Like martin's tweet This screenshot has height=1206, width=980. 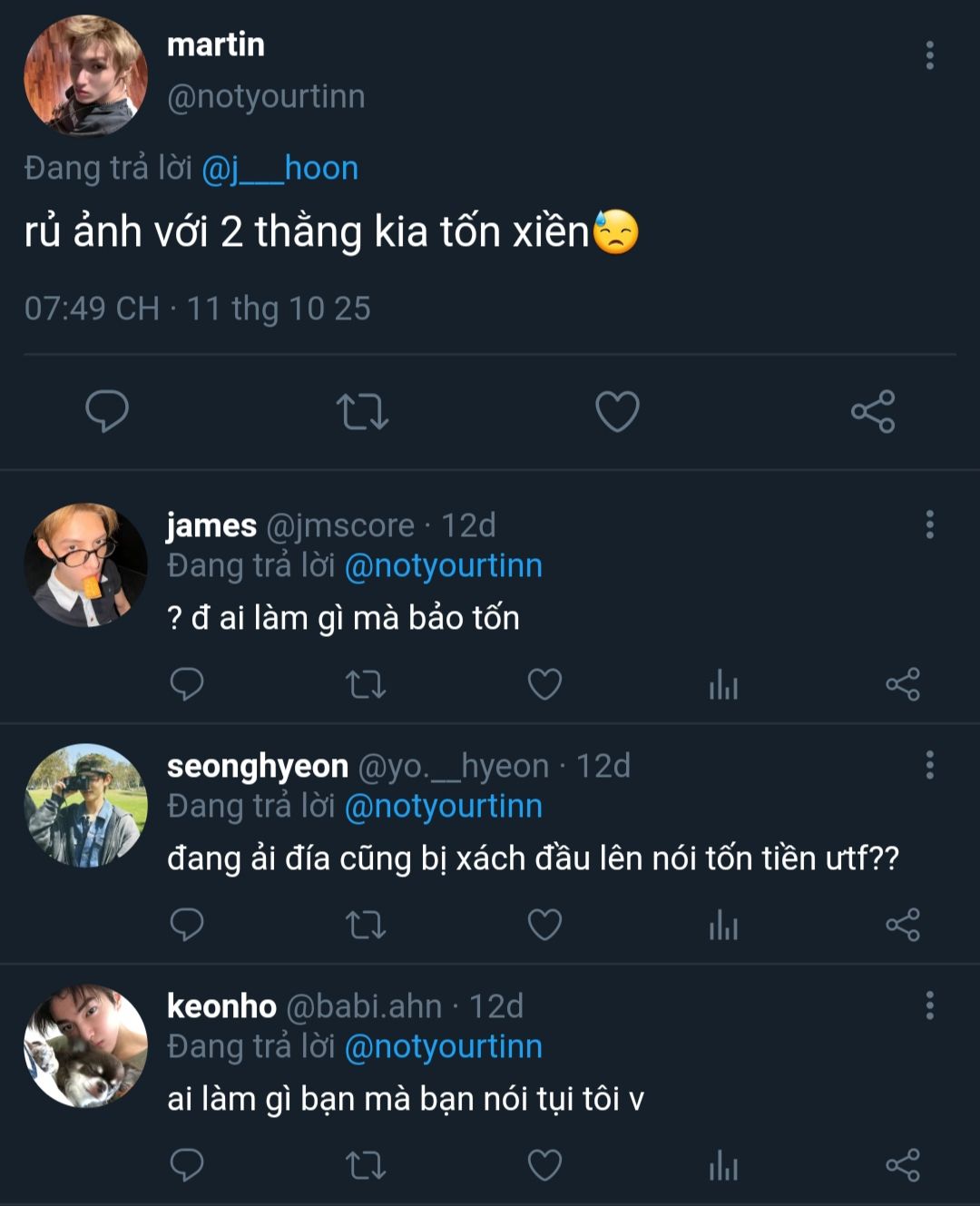[617, 411]
